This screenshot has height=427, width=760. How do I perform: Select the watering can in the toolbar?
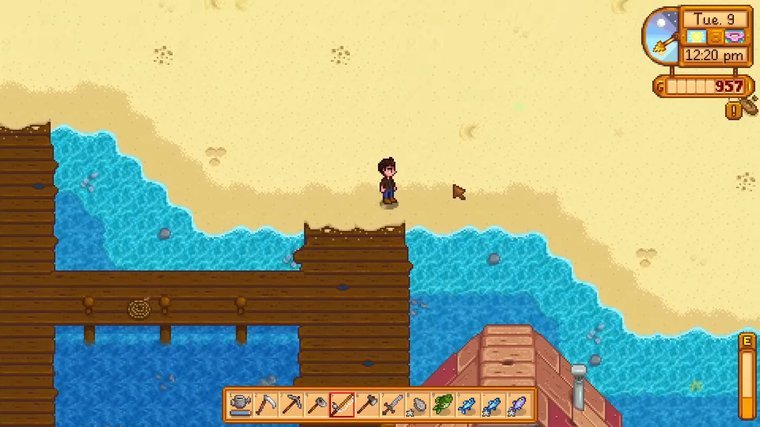(x=241, y=405)
